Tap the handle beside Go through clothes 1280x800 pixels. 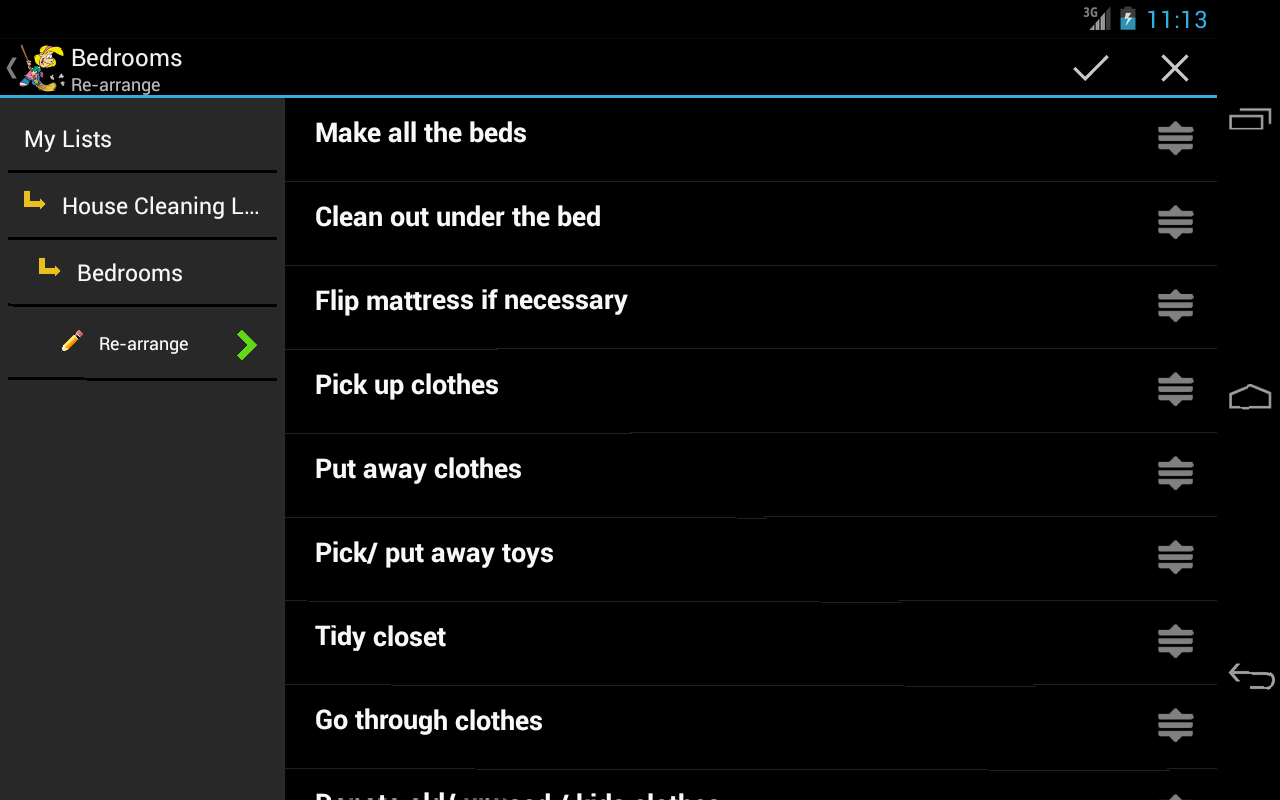tap(1175, 726)
